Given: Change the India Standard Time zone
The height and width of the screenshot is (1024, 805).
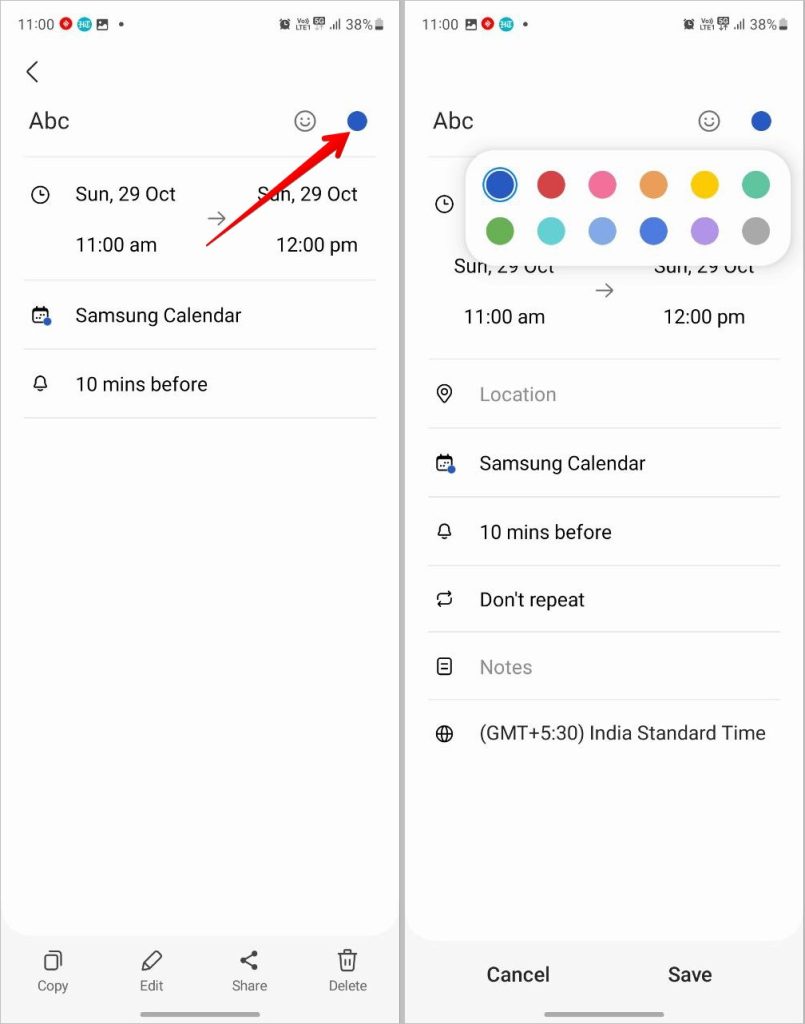Looking at the screenshot, I should click(x=621, y=733).
